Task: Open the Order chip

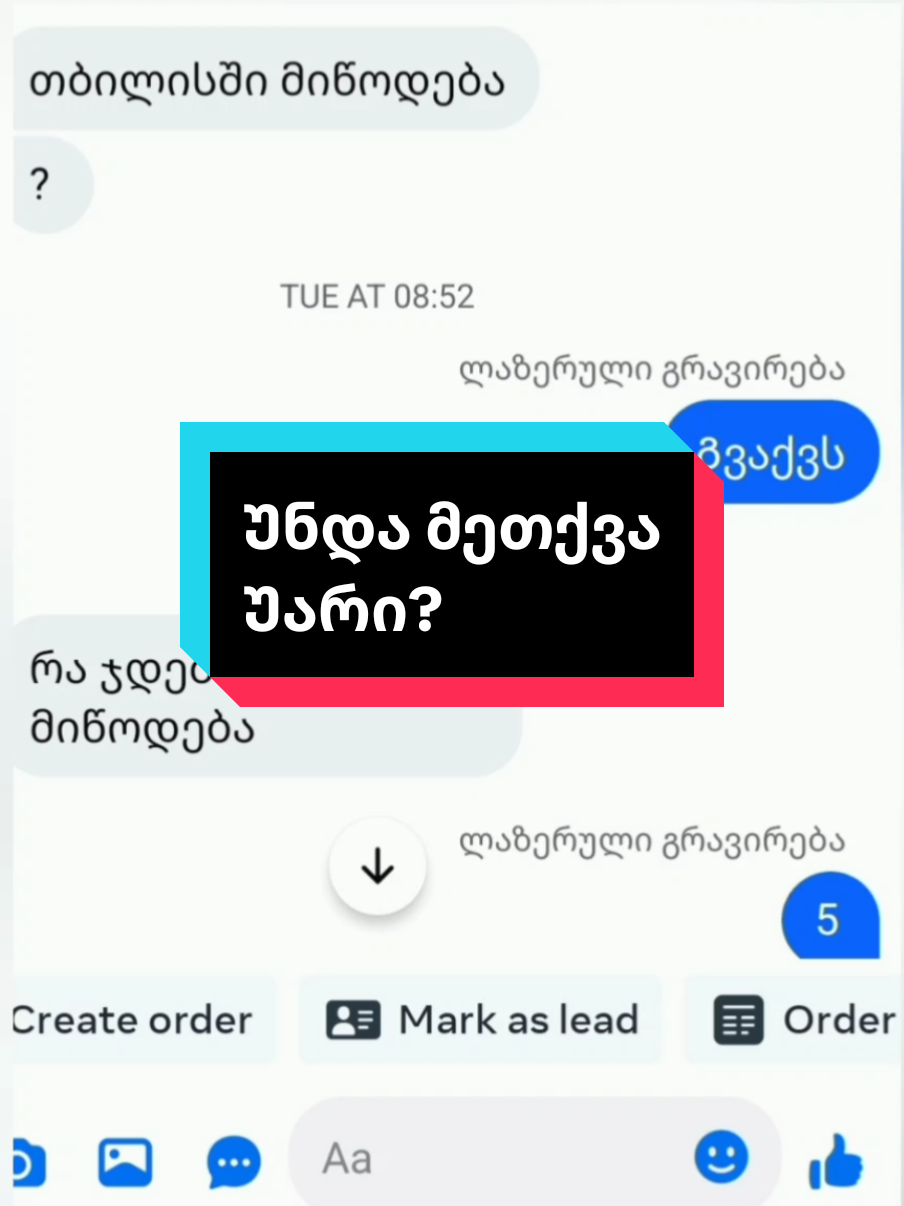Action: coord(802,1020)
